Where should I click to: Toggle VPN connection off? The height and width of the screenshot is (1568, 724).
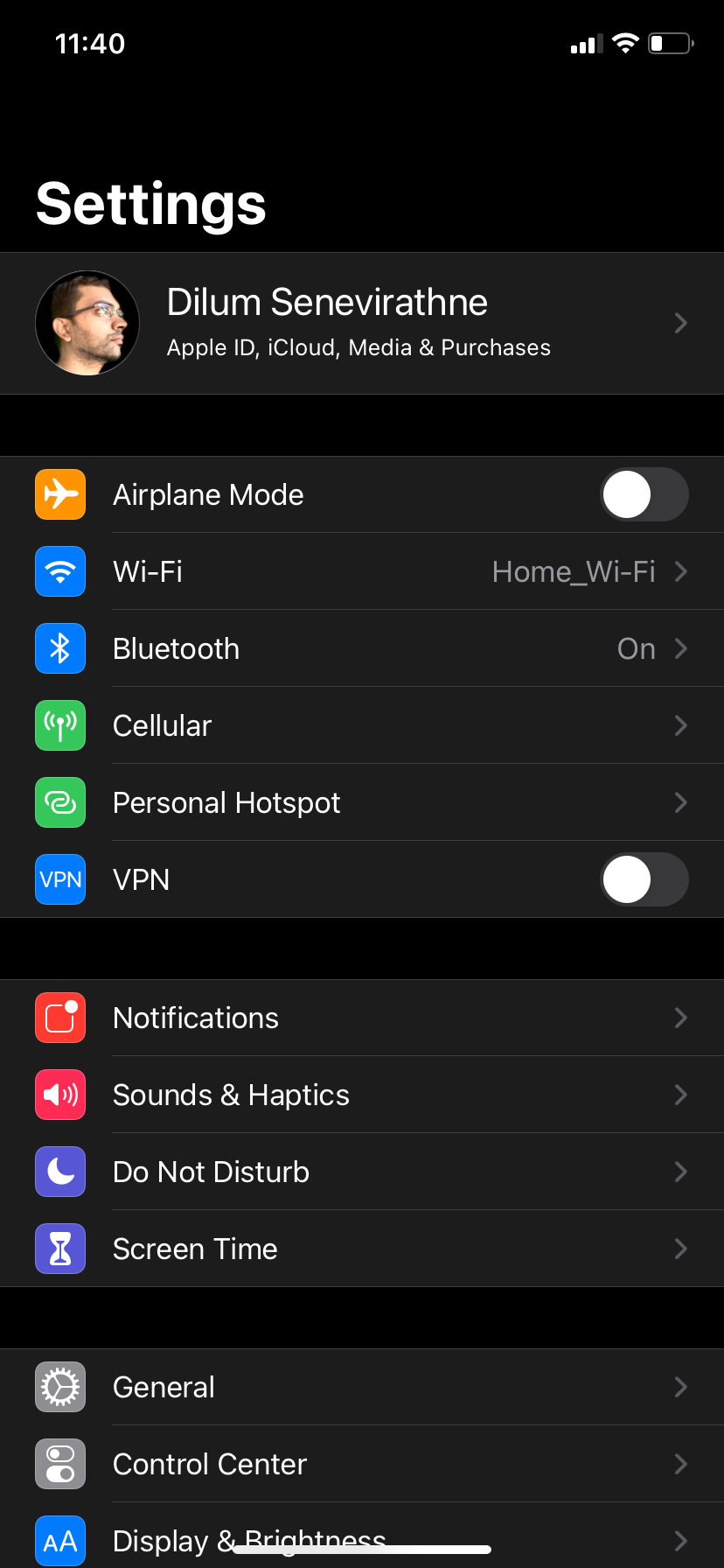[x=644, y=879]
